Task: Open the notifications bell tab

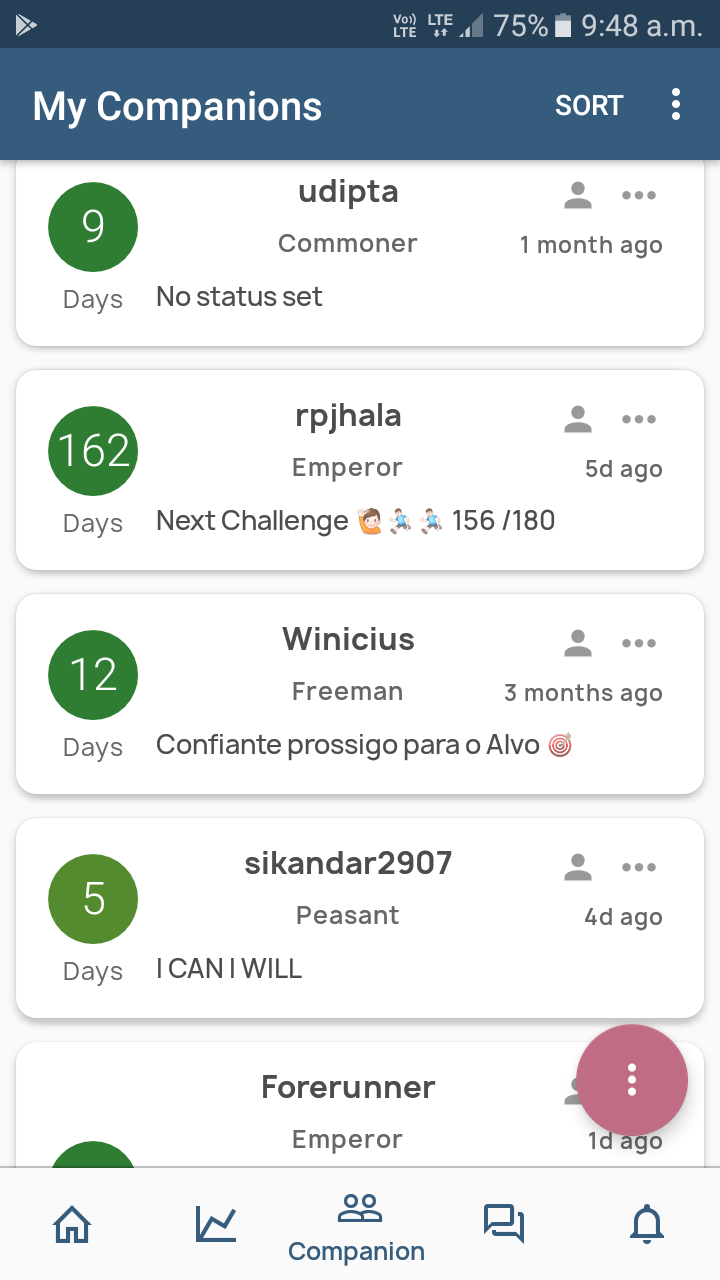Action: click(648, 1224)
